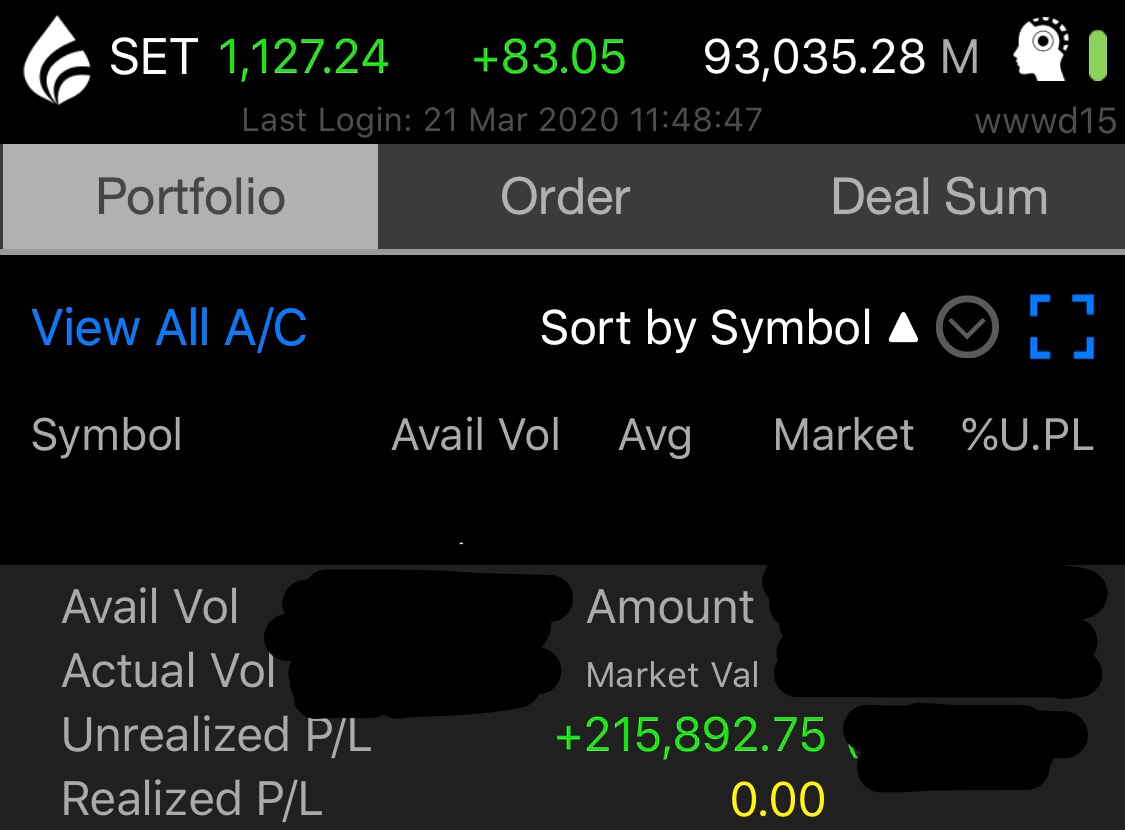Change Sort by Symbol order
The image size is (1125, 830).
(x=728, y=328)
